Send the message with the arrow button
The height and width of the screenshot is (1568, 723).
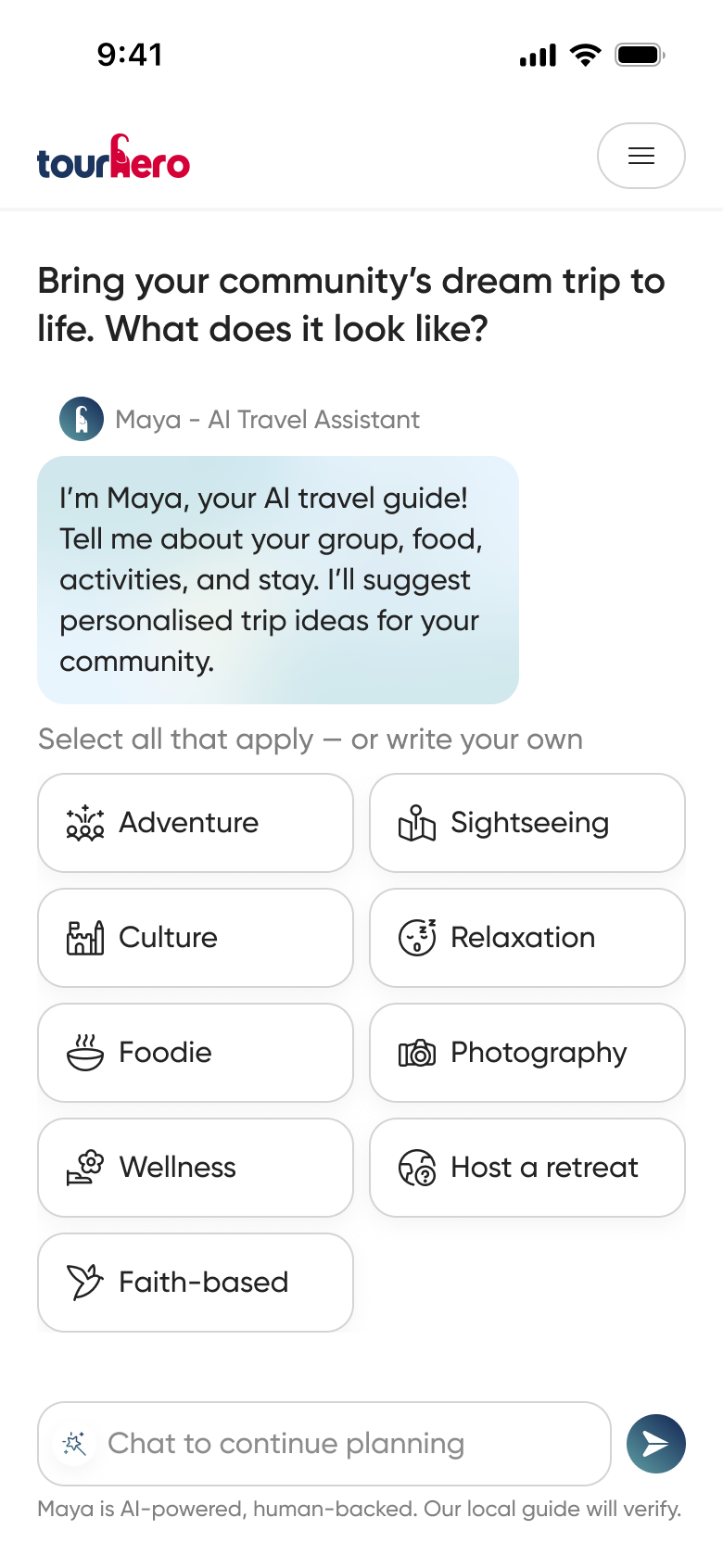(x=656, y=1444)
